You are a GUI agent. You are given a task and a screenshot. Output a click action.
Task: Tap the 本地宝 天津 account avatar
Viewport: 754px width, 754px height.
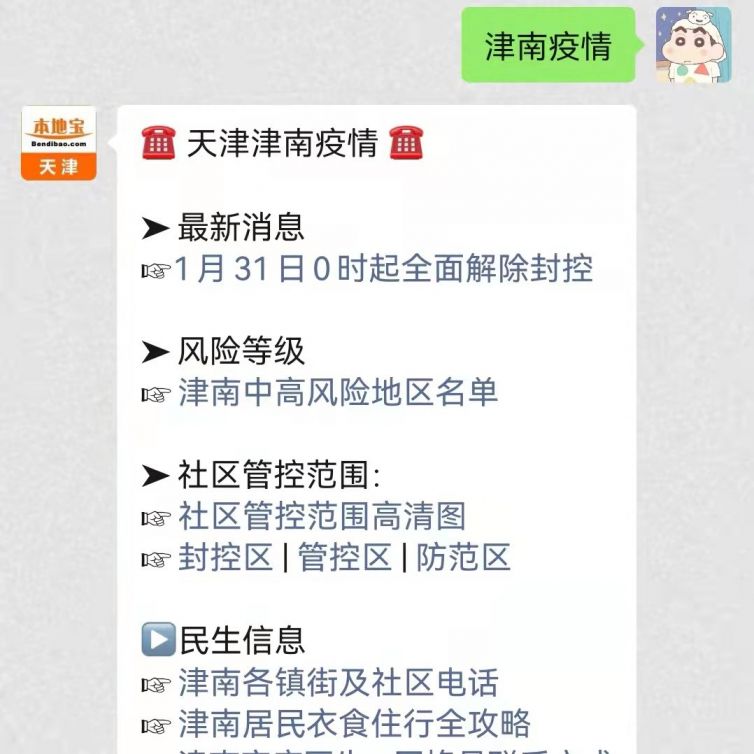59,143
